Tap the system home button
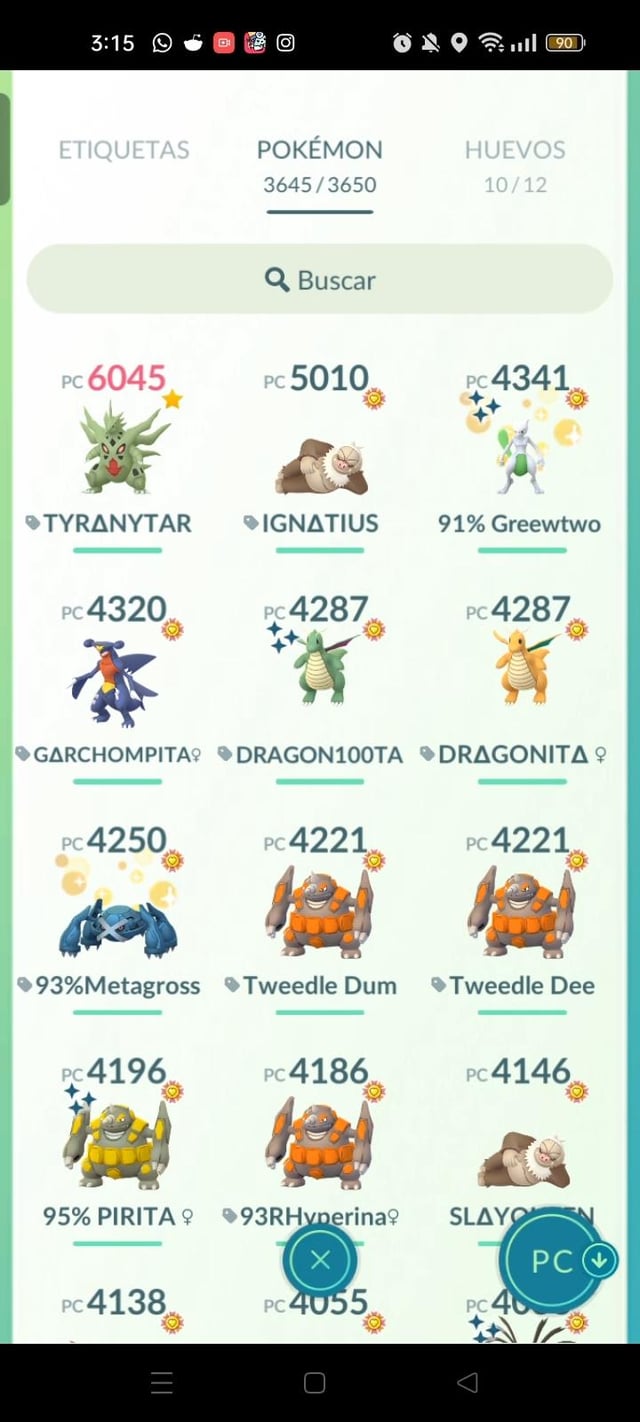 tap(315, 1383)
